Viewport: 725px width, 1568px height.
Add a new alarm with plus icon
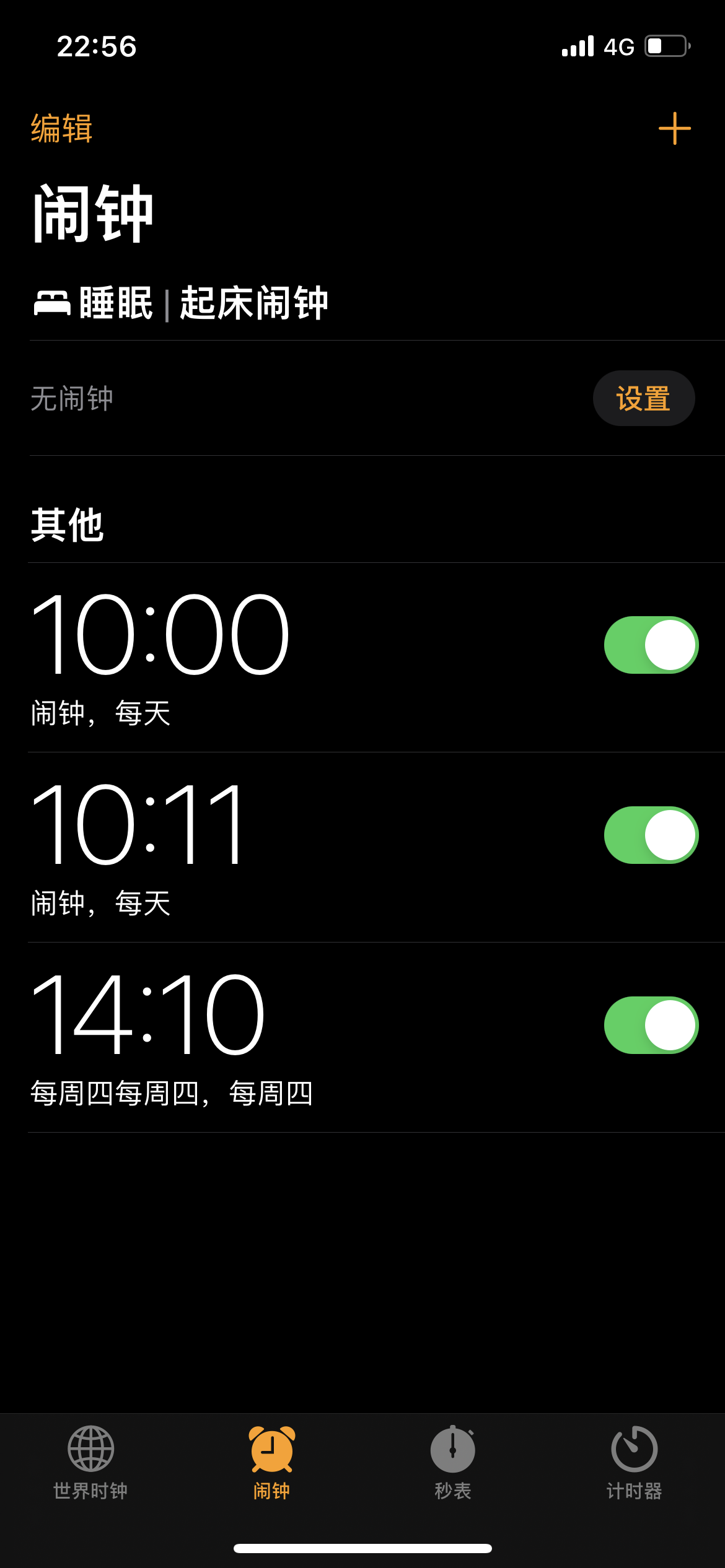674,129
